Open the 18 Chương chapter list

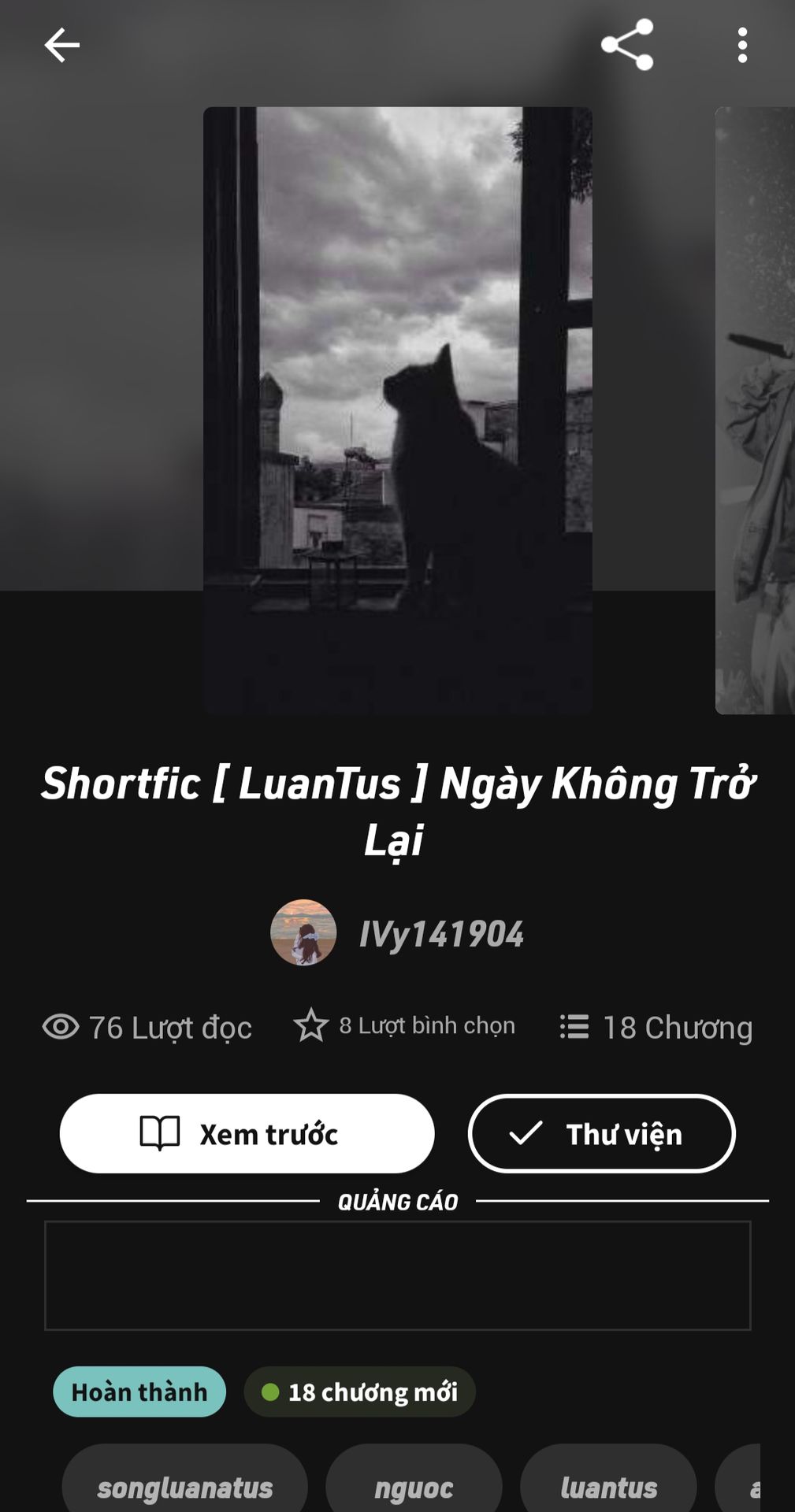(657, 1027)
